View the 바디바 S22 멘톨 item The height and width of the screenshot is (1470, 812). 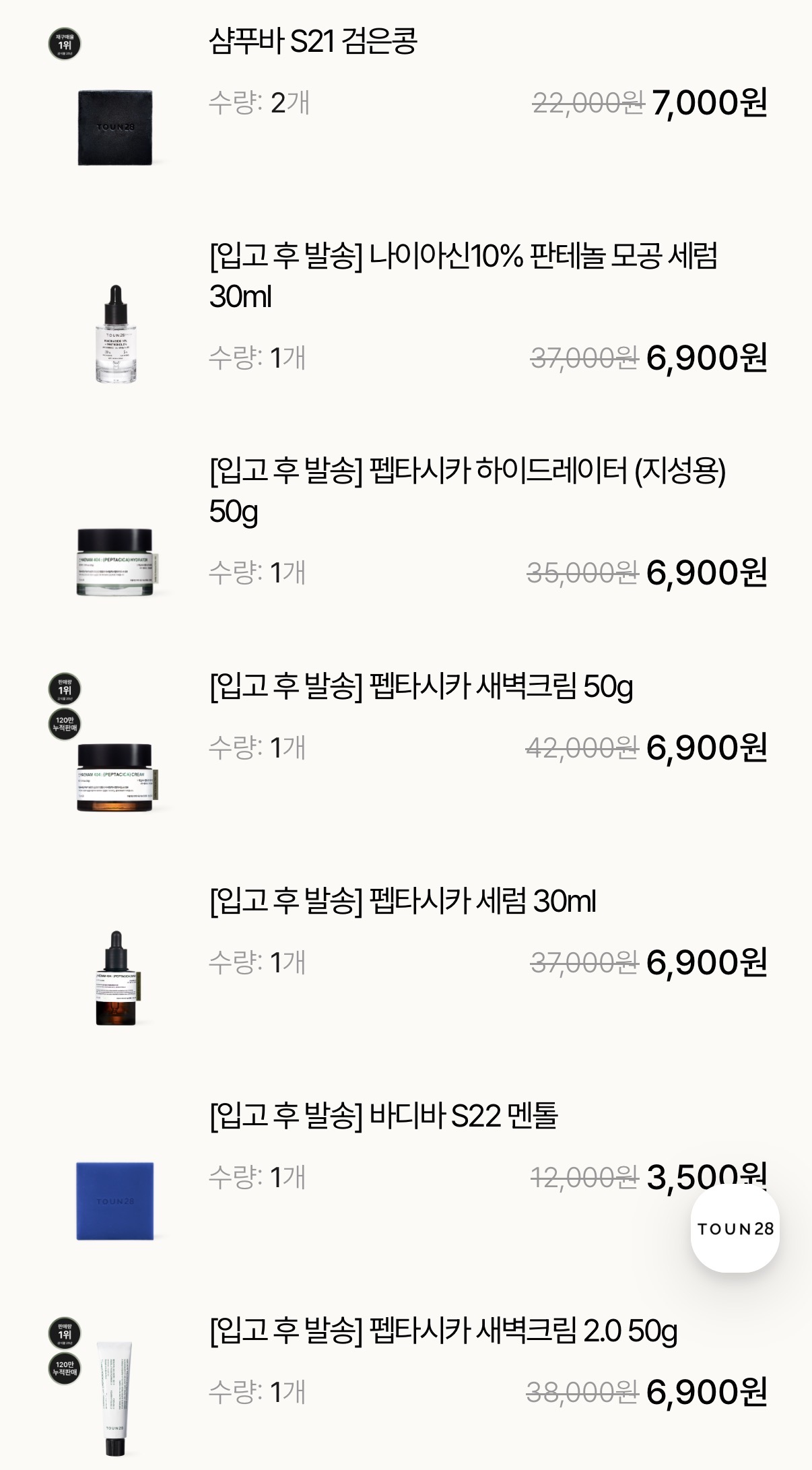(x=384, y=1116)
